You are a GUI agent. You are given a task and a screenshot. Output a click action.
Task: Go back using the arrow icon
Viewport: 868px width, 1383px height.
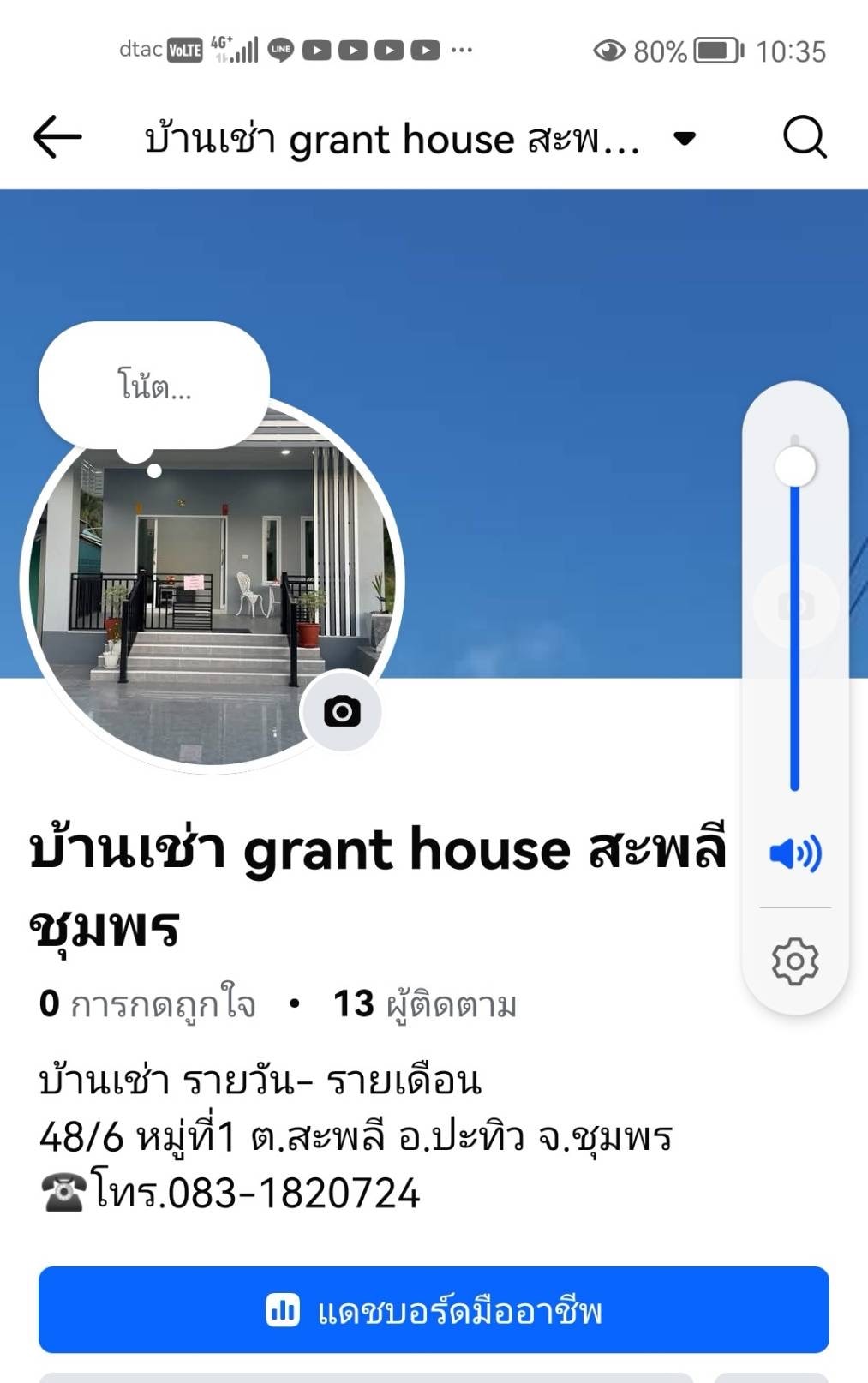click(x=57, y=137)
